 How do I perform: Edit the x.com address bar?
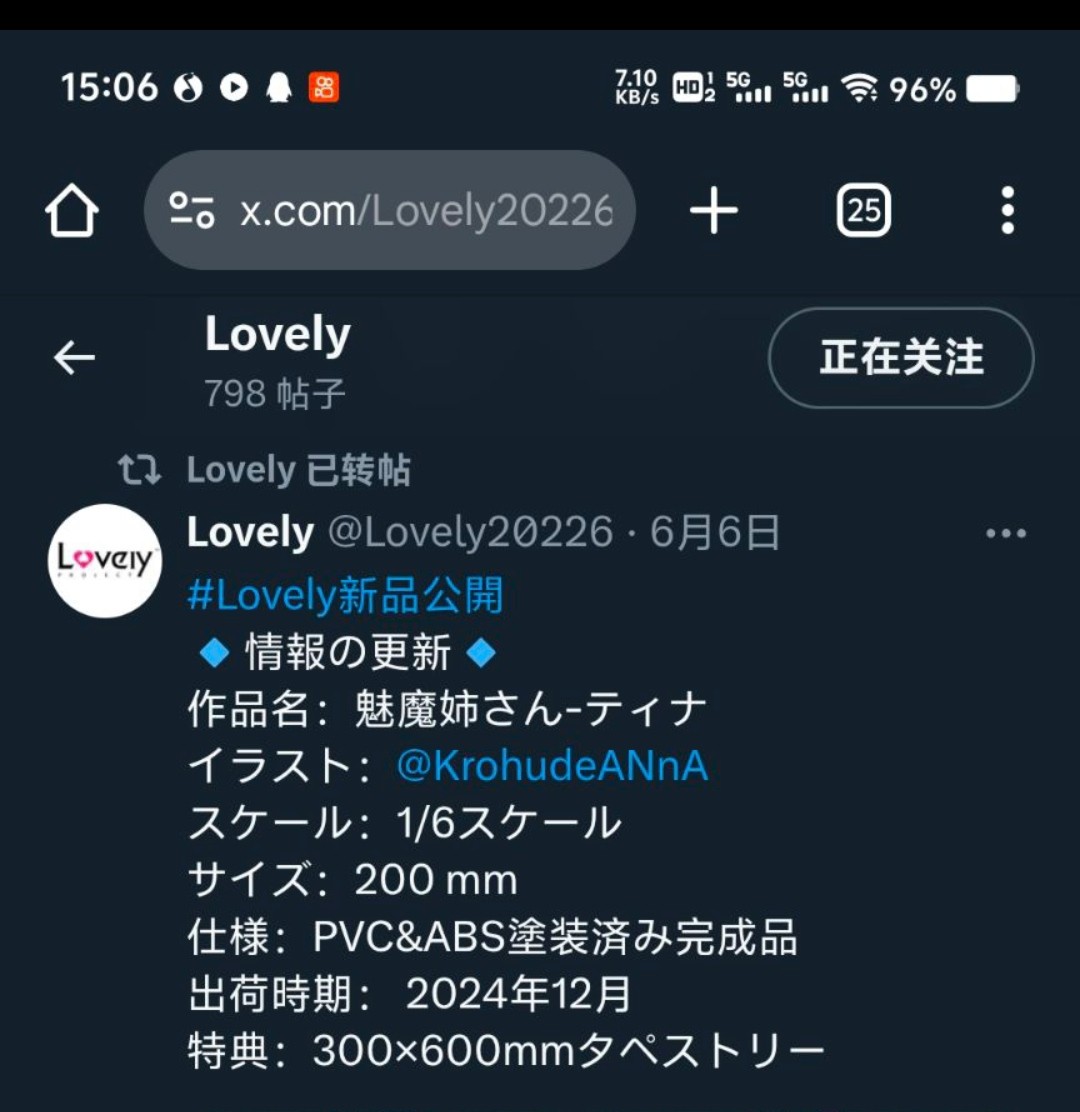pyautogui.click(x=425, y=211)
